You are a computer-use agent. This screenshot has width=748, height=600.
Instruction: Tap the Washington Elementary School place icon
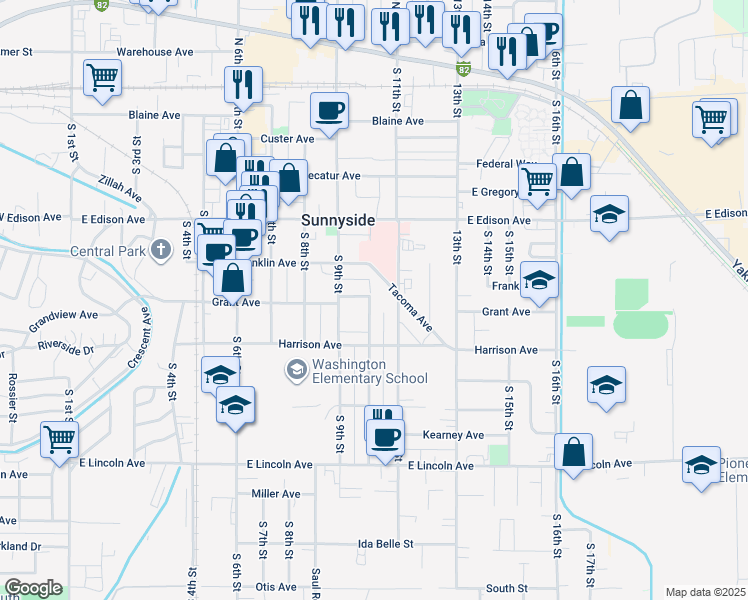pyautogui.click(x=297, y=370)
